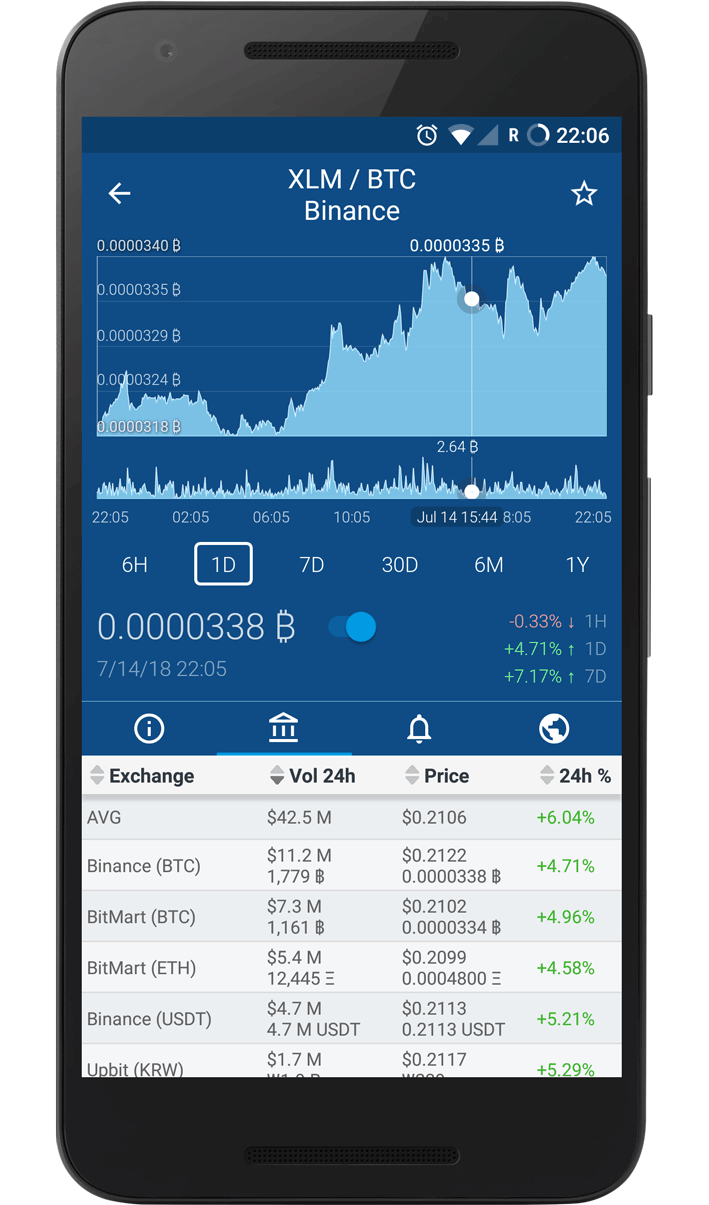Viewport: 709px width, 1205px height.
Task: Open the BitMart (ETH) exchange row
Action: click(352, 968)
